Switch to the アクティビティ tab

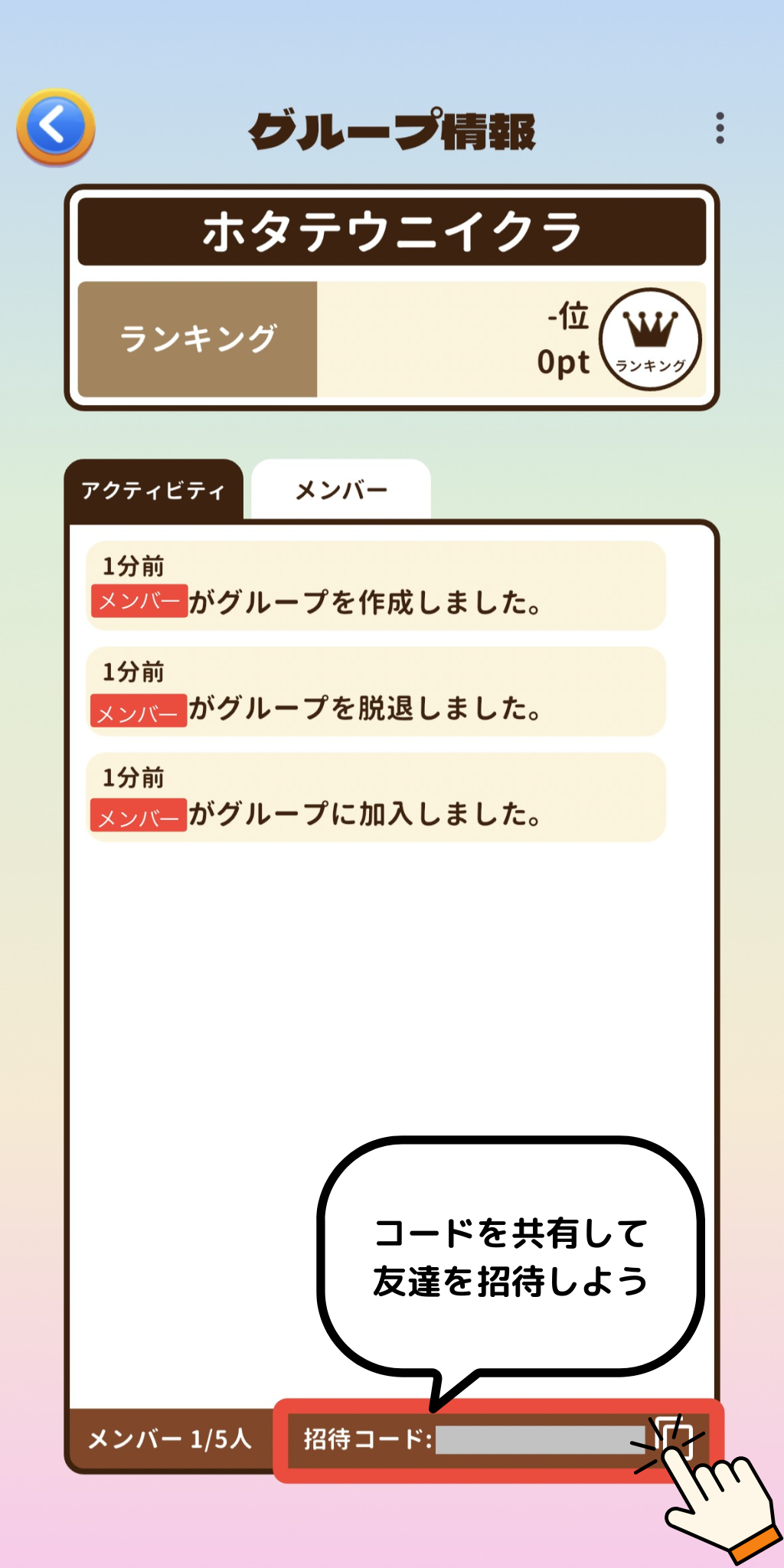[x=153, y=490]
